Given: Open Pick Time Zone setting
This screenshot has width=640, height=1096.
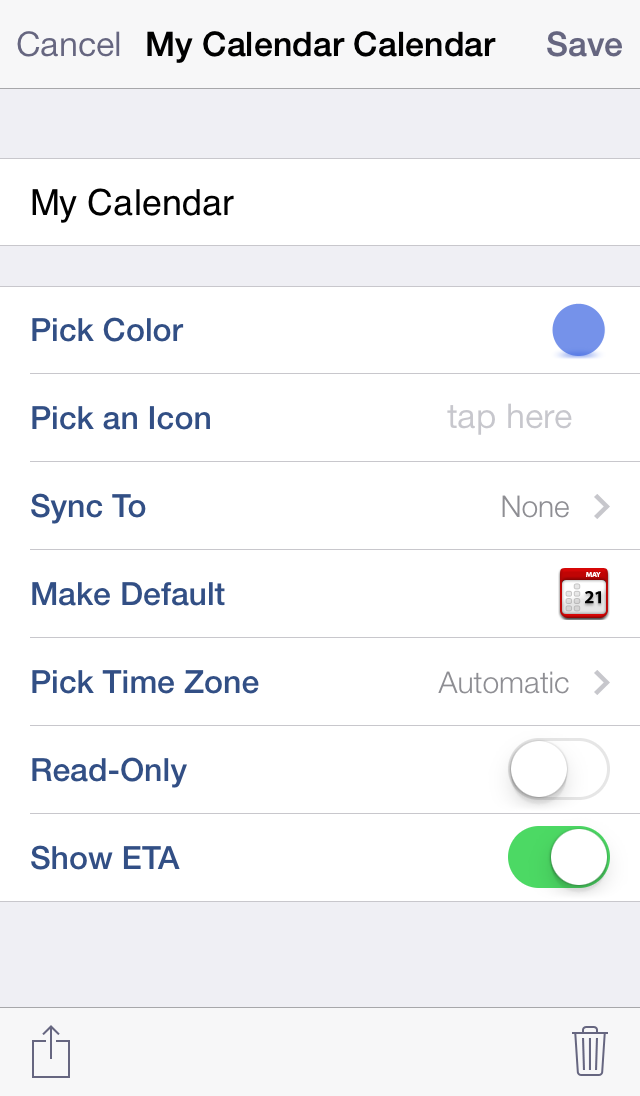Looking at the screenshot, I should pos(320,682).
